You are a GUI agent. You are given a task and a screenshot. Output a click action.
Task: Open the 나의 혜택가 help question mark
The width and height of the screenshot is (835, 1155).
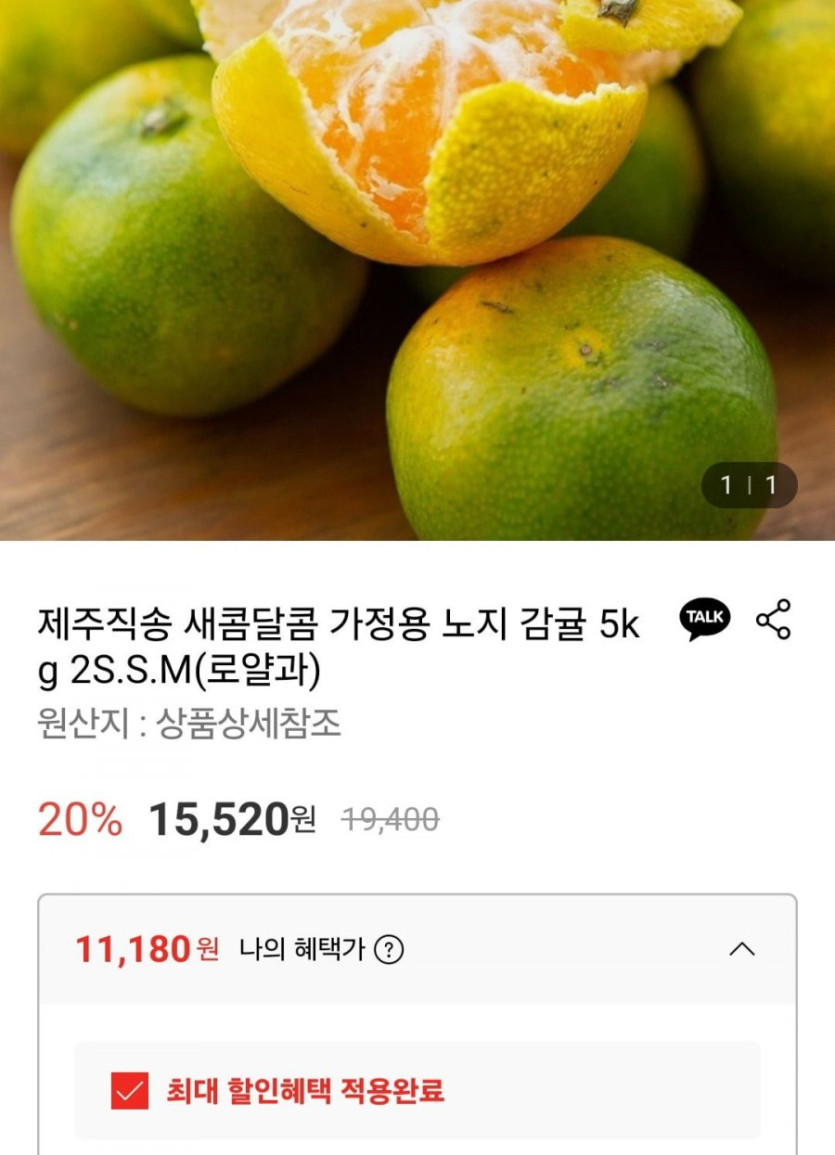[x=388, y=949]
